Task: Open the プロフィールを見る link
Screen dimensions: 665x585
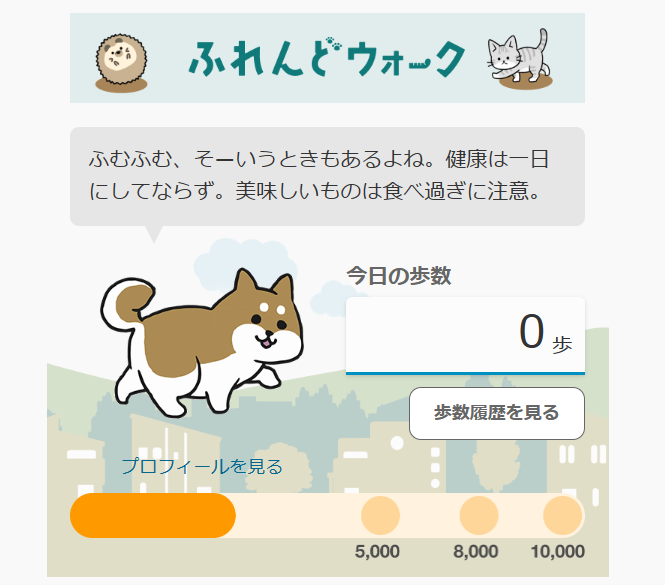Action: point(202,467)
